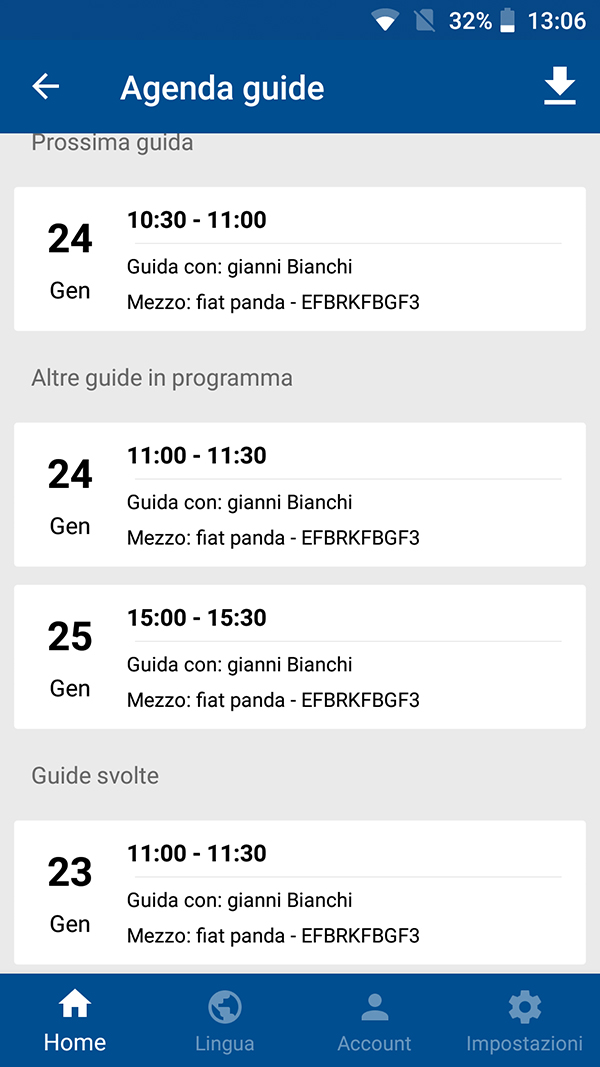View the 25 Gen 15:00 - 15:30 lesson

pyautogui.click(x=300, y=657)
